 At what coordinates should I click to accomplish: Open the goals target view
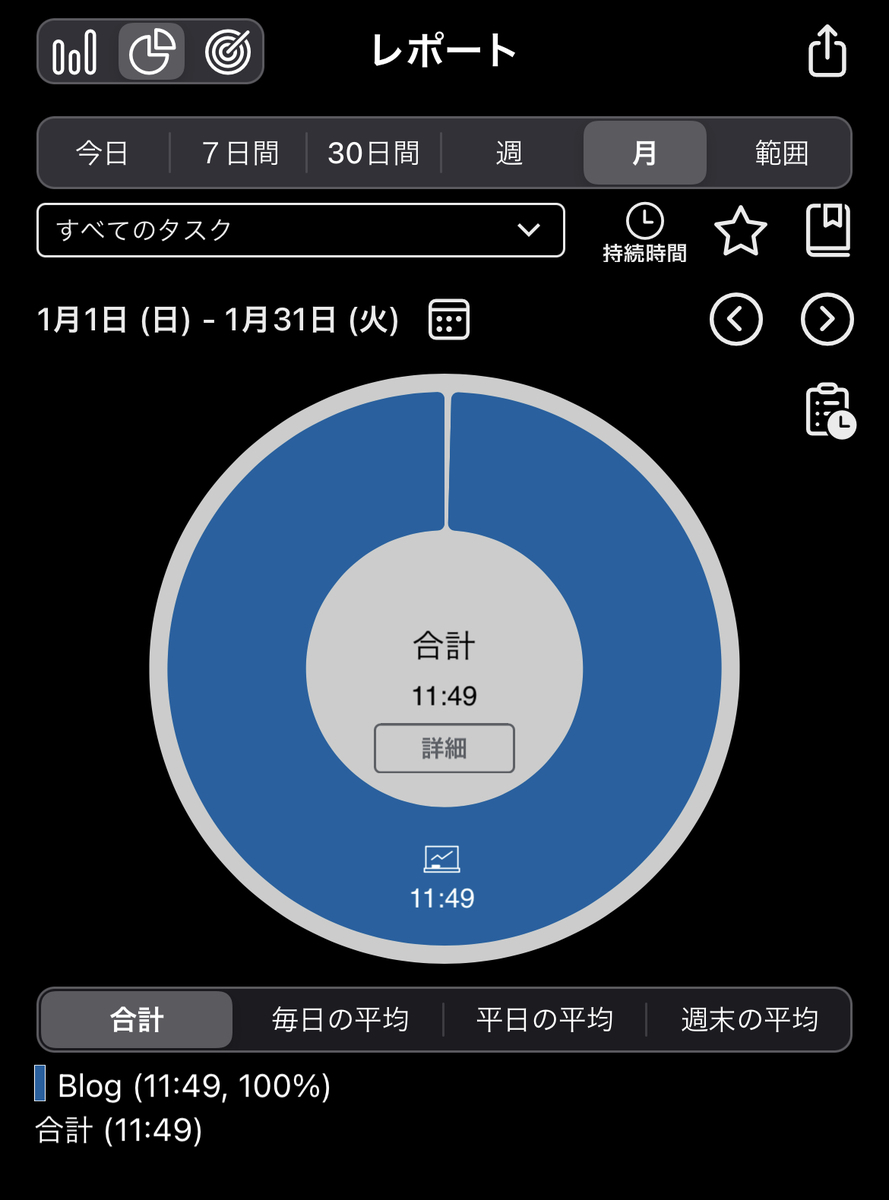coord(227,52)
